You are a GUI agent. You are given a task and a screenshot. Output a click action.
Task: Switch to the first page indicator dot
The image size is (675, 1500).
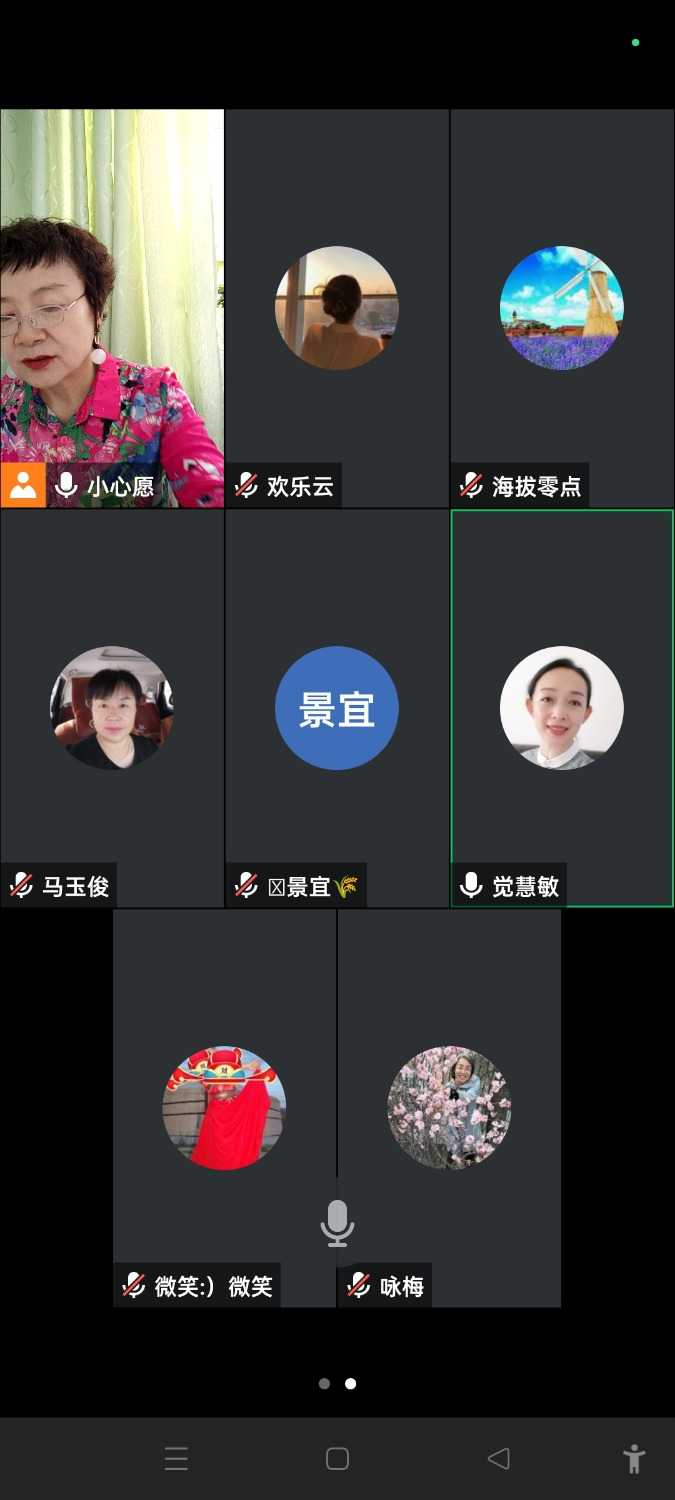324,1384
